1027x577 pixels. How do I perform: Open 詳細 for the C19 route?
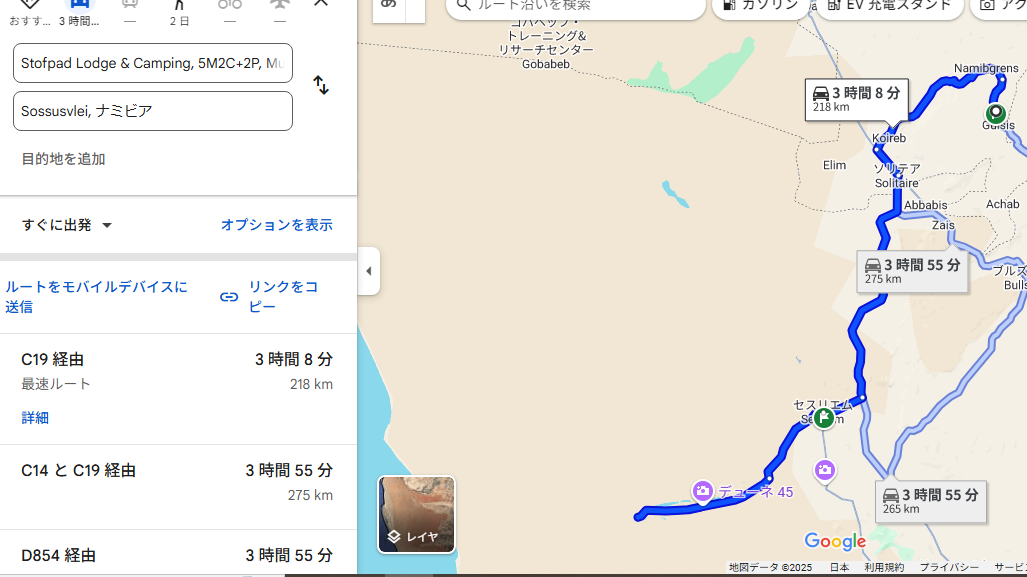pos(35,418)
